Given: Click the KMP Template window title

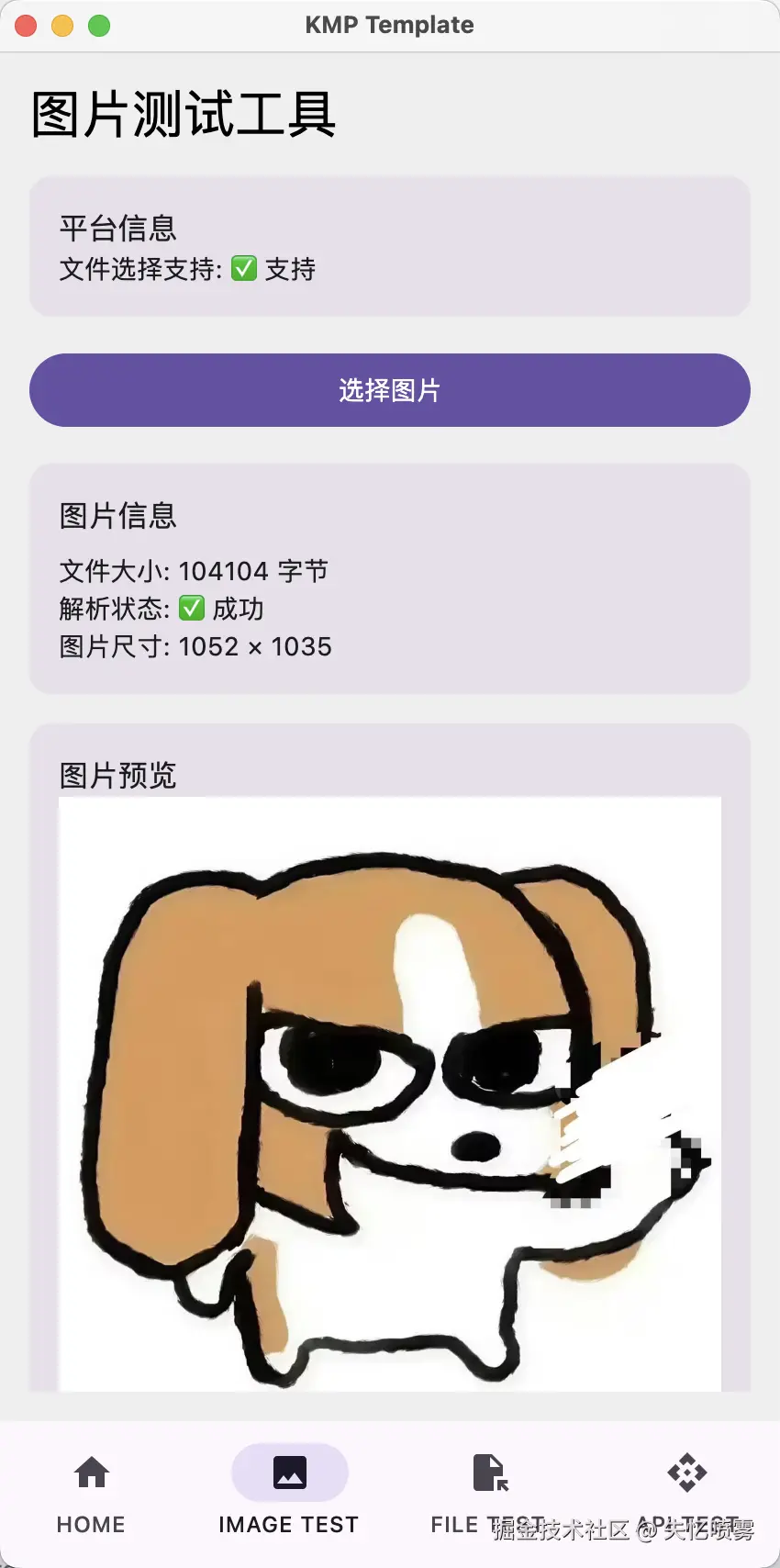Looking at the screenshot, I should (x=389, y=25).
